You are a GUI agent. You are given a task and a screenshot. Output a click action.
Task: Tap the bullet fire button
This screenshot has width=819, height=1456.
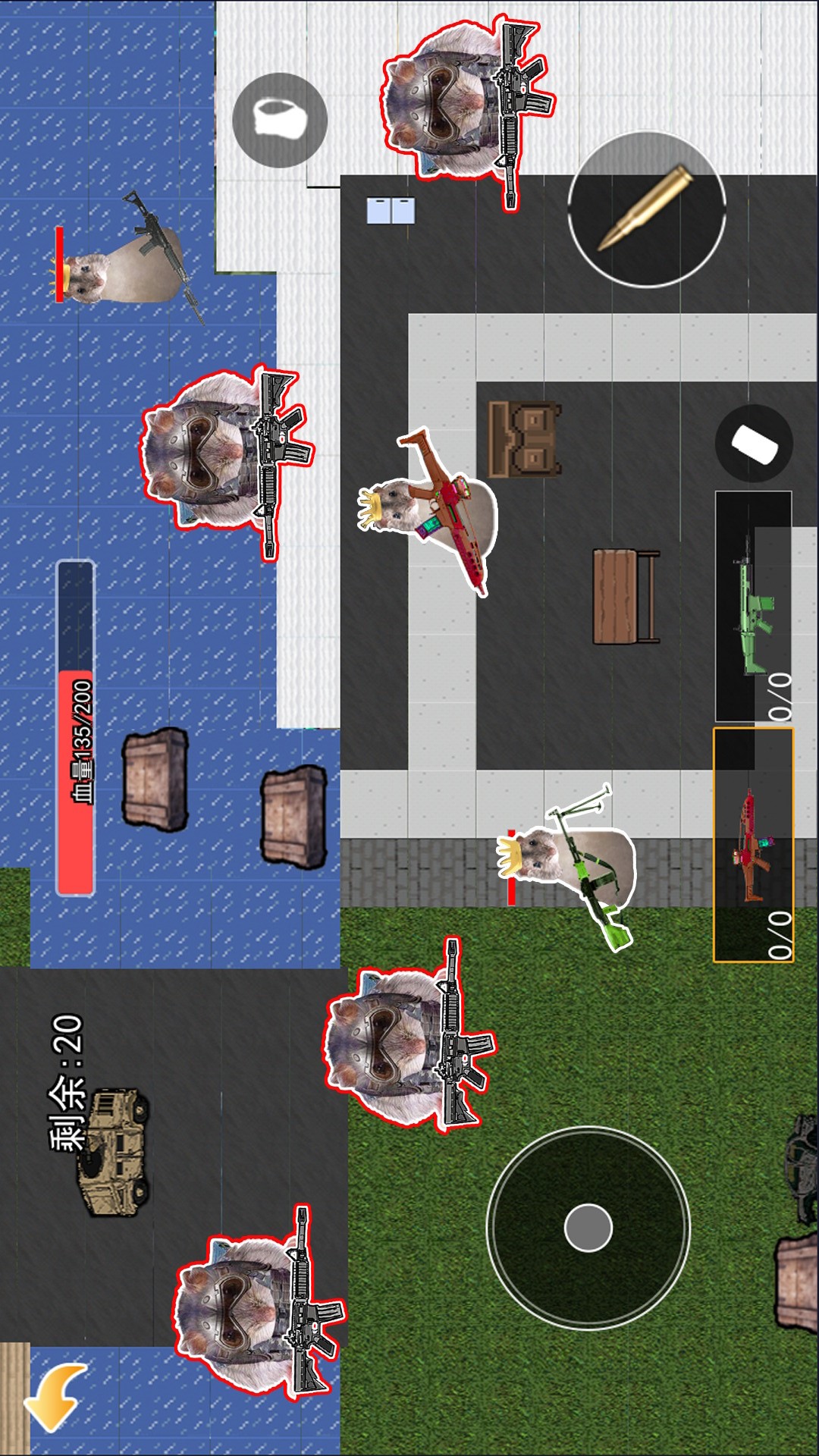[x=647, y=209]
